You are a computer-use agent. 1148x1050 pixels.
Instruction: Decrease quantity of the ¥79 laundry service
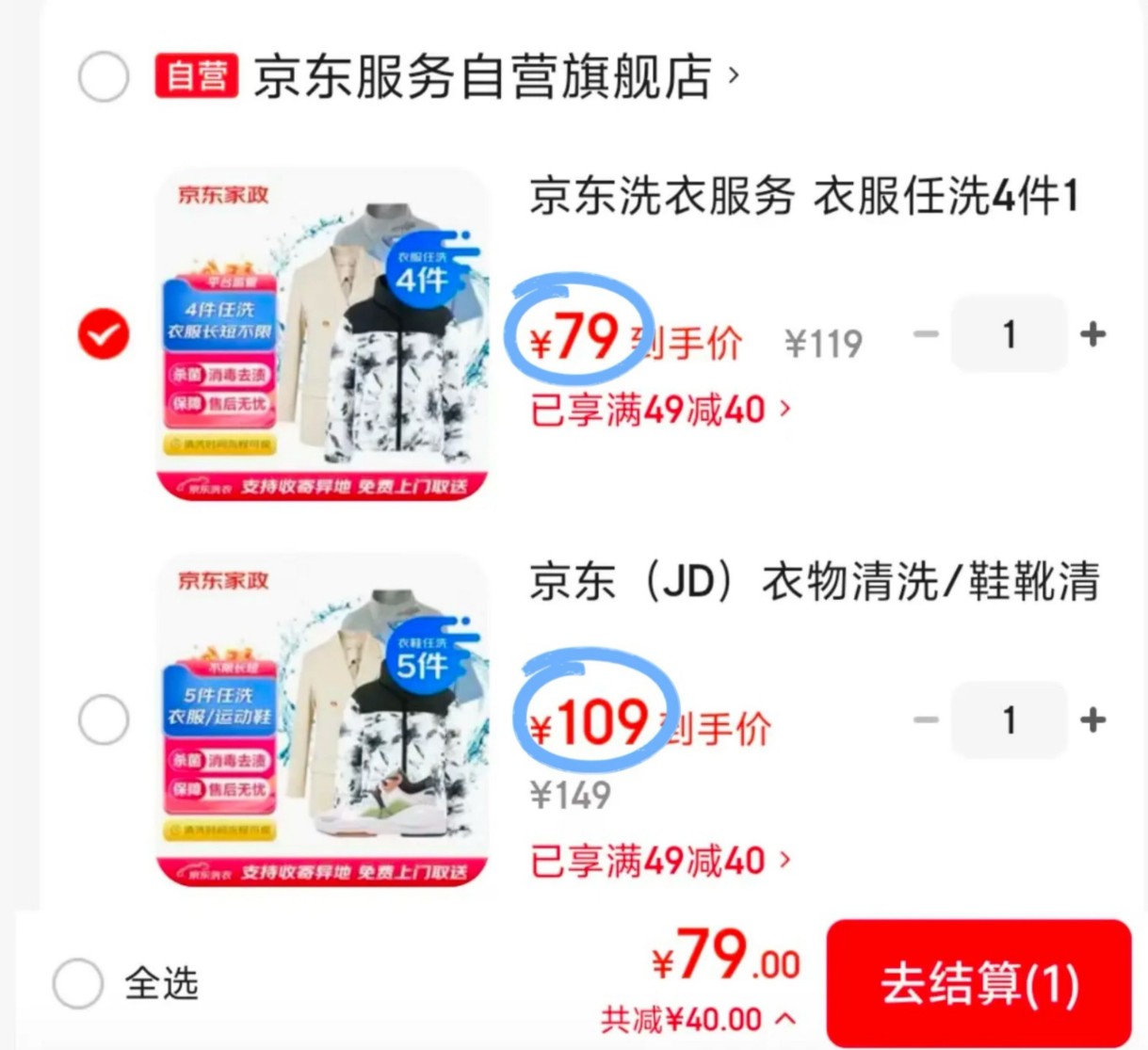[927, 334]
